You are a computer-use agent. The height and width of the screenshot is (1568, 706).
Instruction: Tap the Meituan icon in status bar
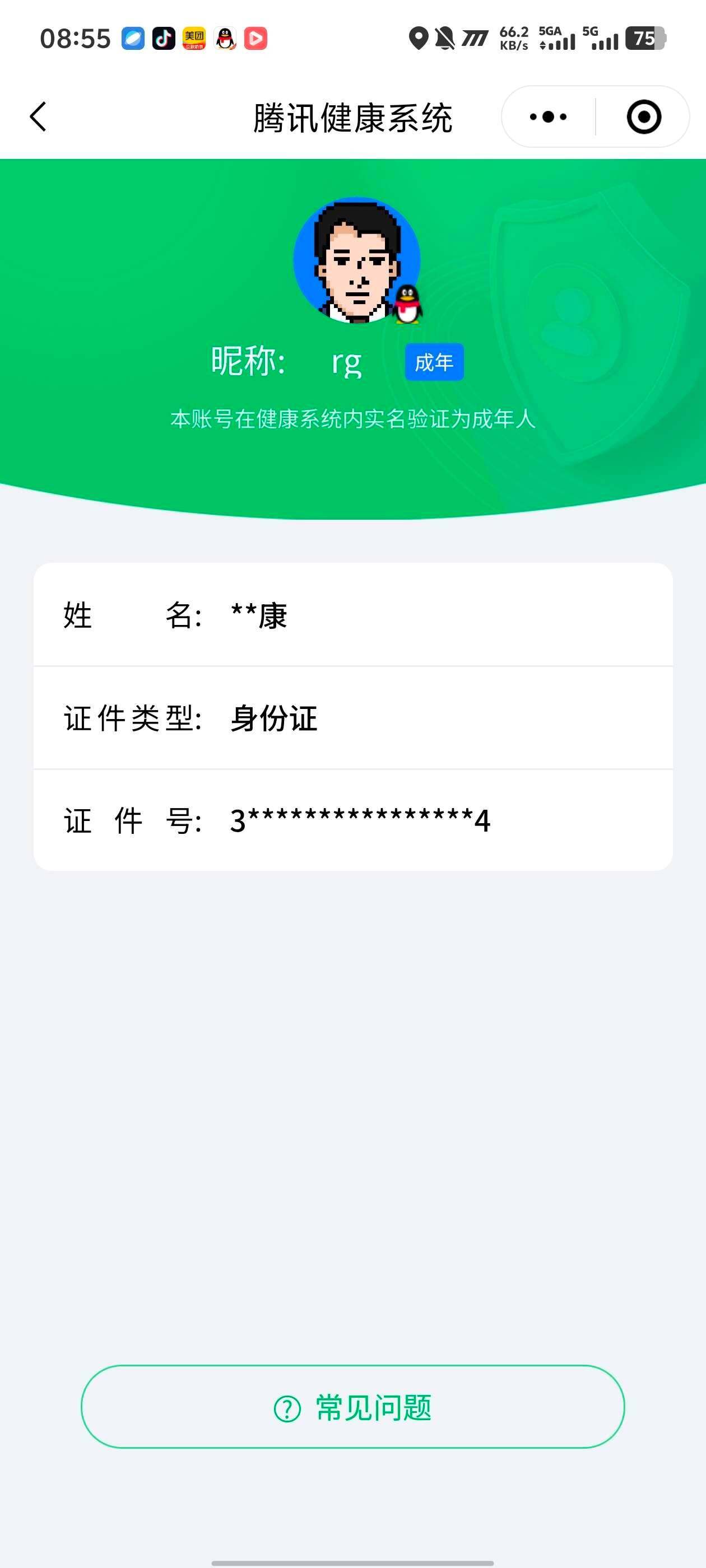coord(195,38)
